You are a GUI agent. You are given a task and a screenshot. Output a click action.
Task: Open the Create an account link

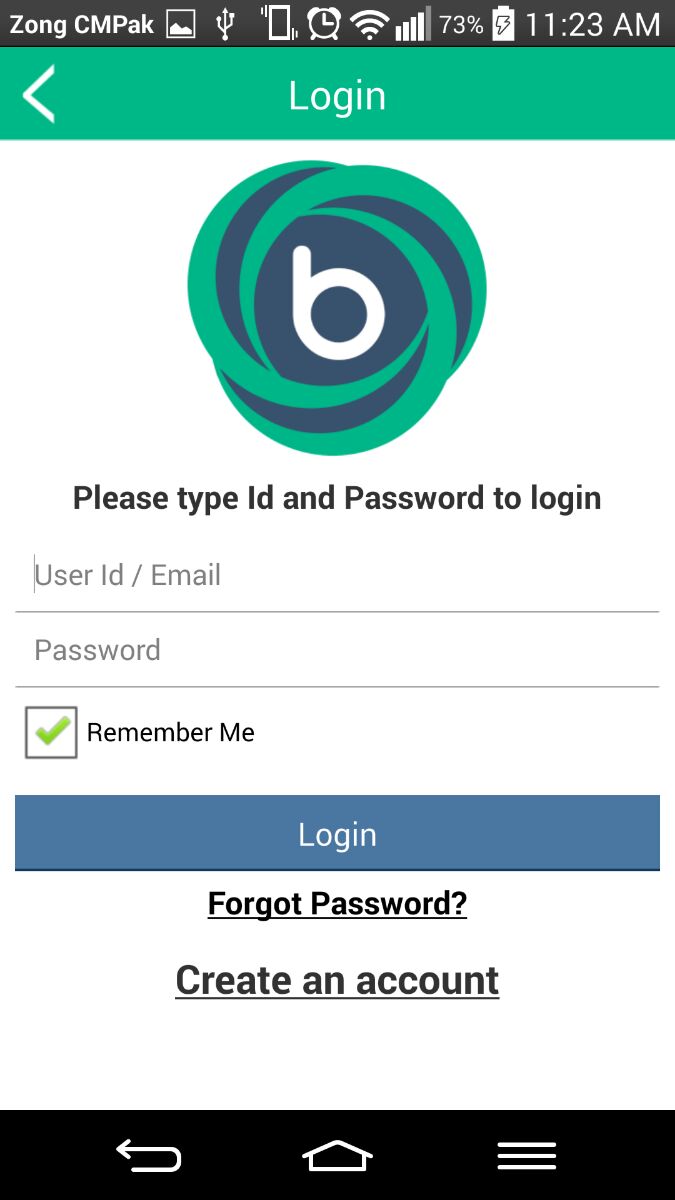coord(337,980)
